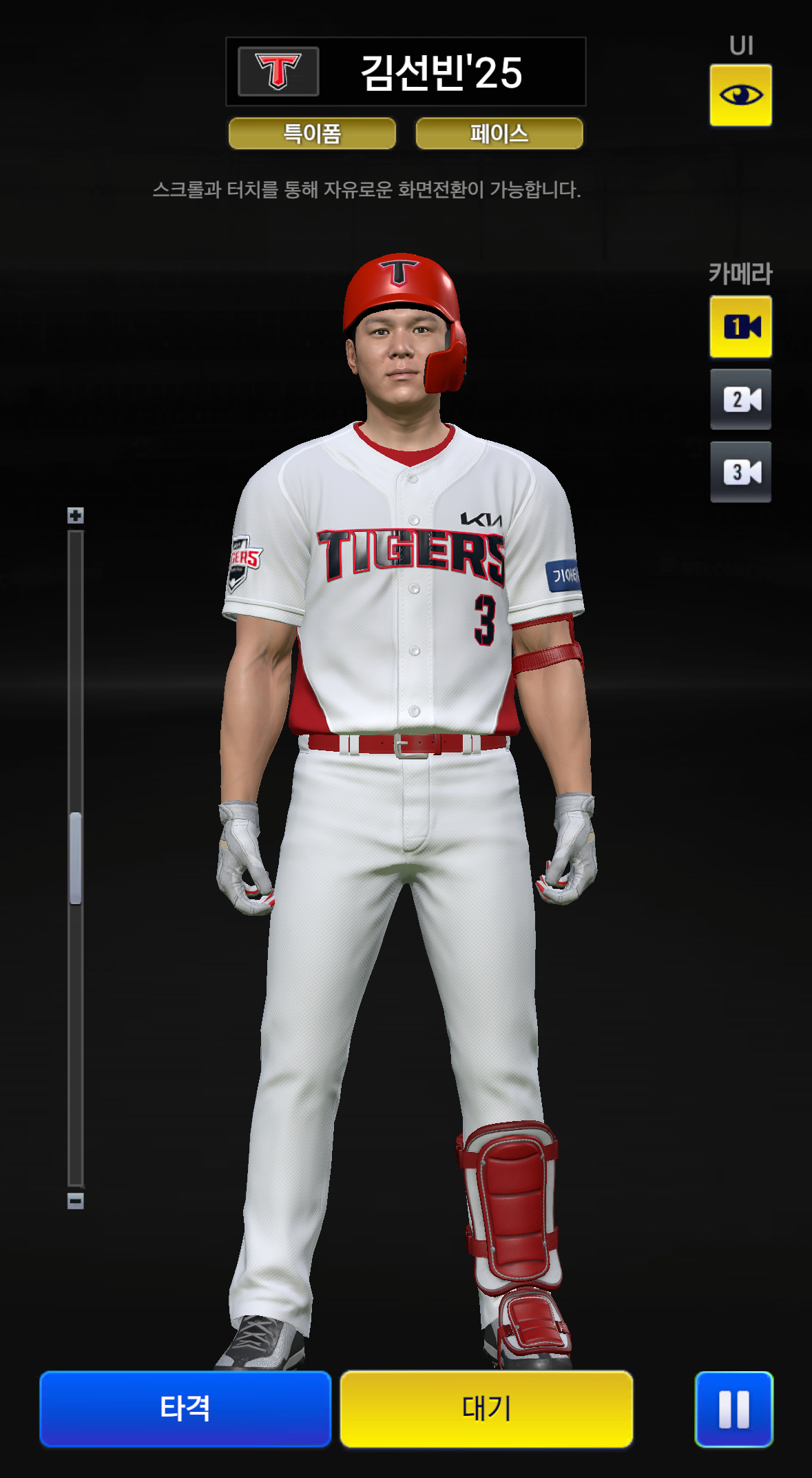Tap the 특이폼 button
The height and width of the screenshot is (1478, 812).
coord(312,133)
